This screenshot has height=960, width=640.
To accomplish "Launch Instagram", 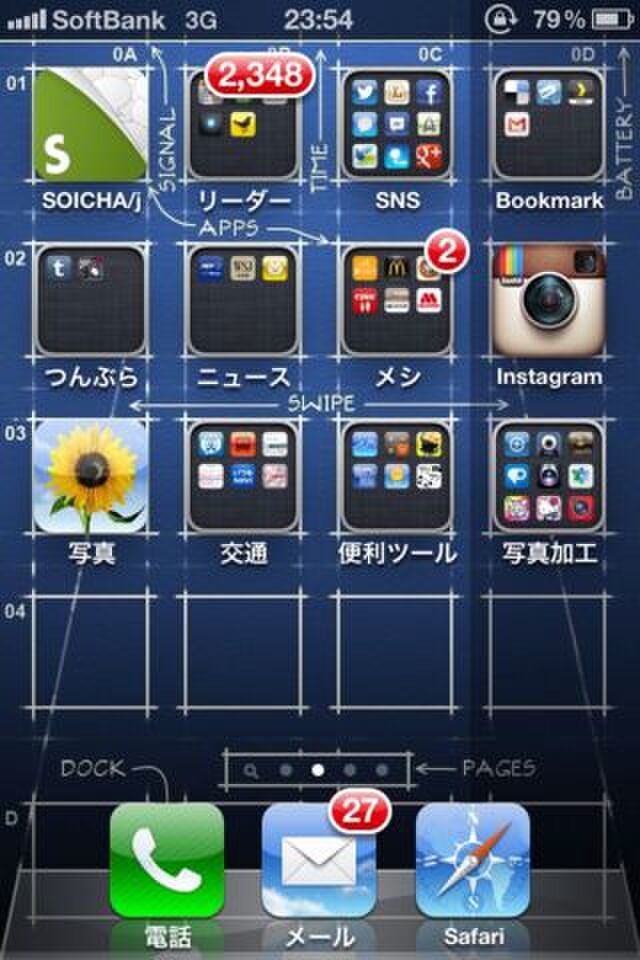I will click(x=550, y=300).
